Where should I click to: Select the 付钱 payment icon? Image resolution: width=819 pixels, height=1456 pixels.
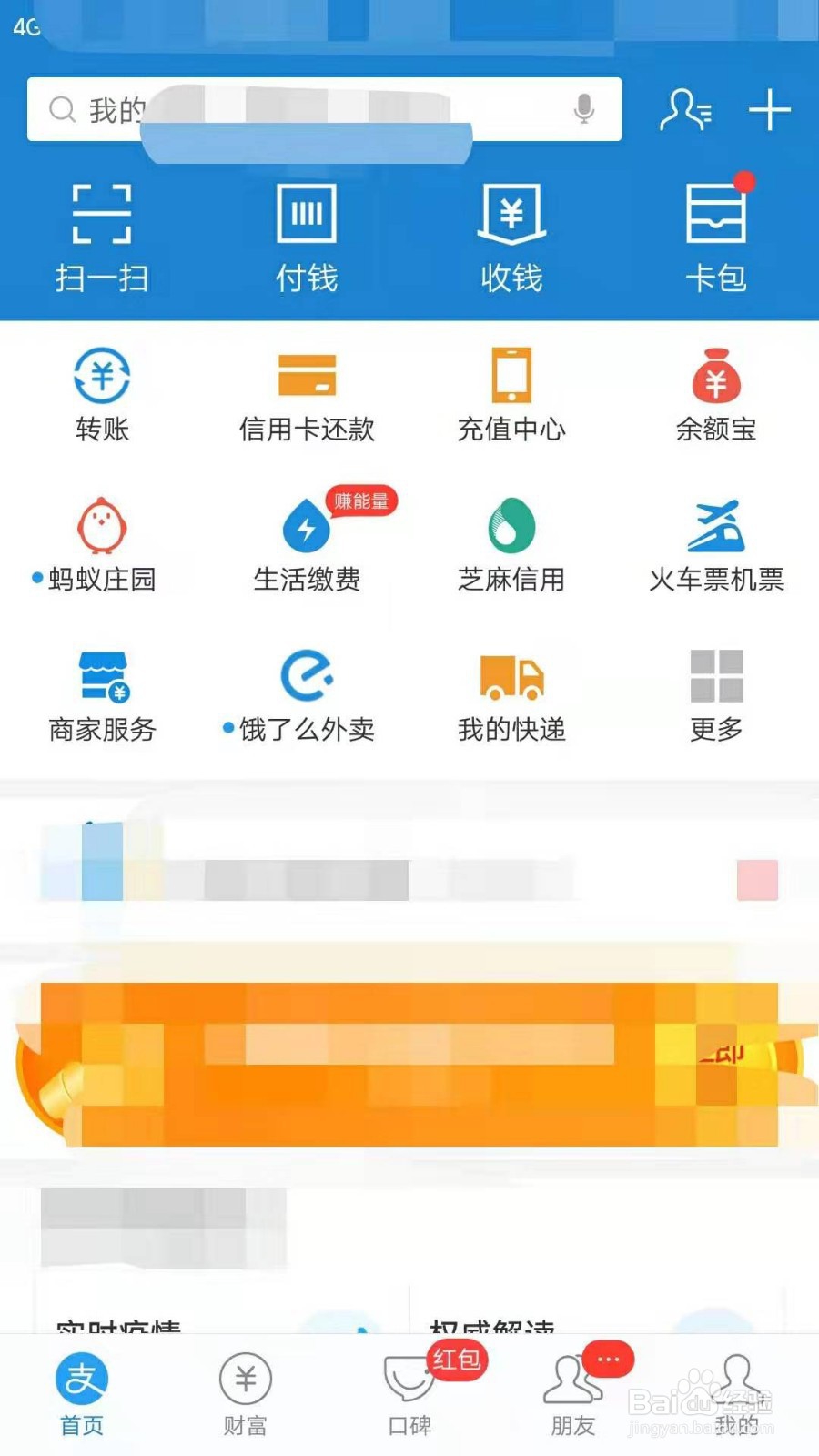click(x=305, y=237)
